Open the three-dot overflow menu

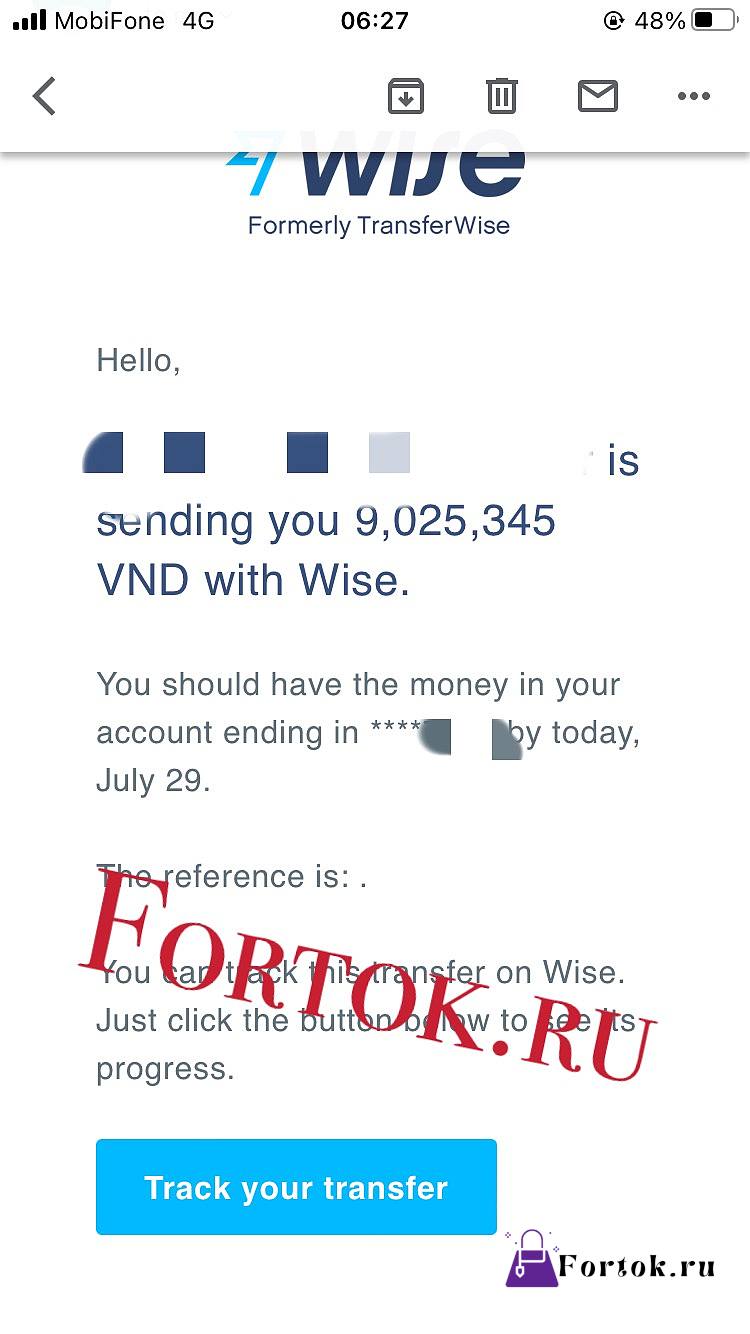click(x=693, y=96)
